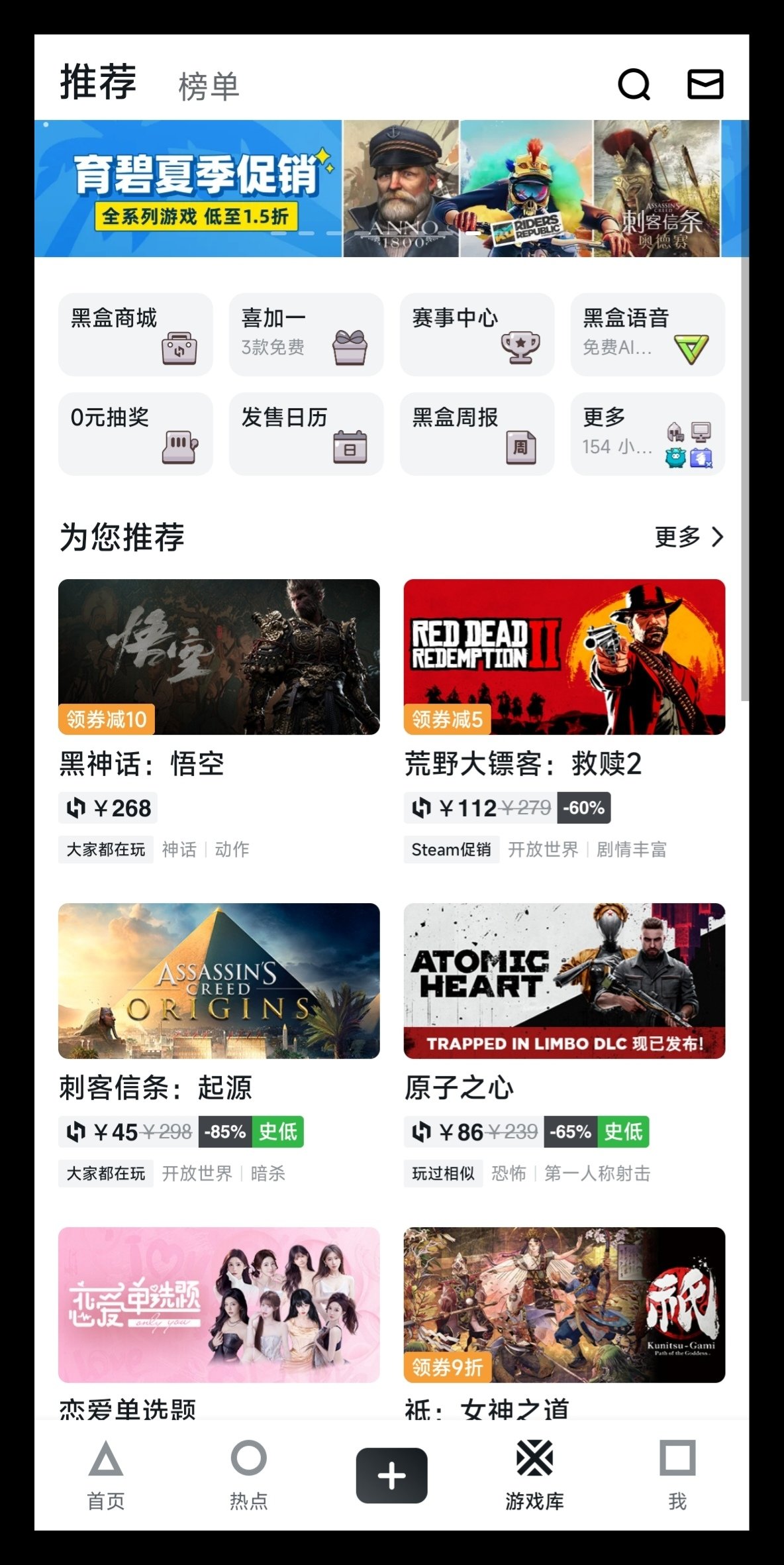Open 黑盒商城
784x1565 pixels.
135,335
